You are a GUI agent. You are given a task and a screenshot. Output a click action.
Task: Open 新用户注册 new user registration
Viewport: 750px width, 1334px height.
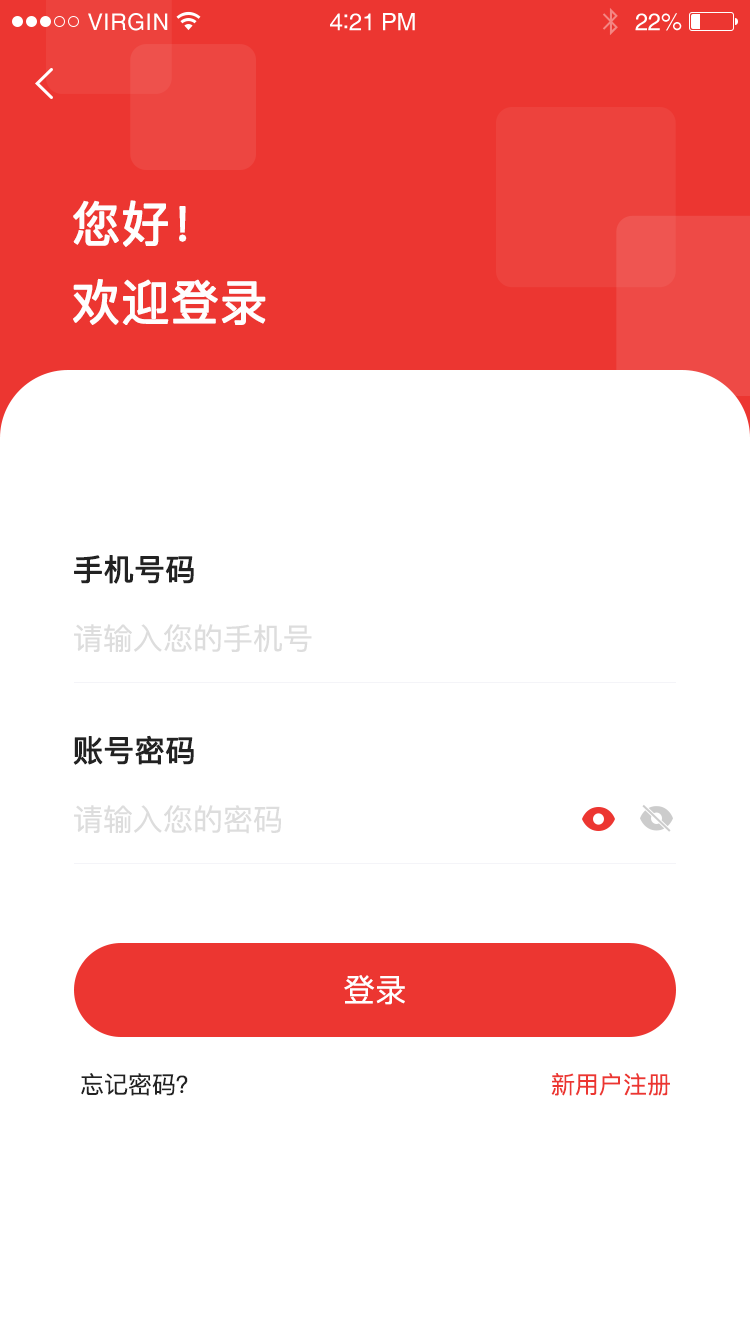click(609, 1084)
